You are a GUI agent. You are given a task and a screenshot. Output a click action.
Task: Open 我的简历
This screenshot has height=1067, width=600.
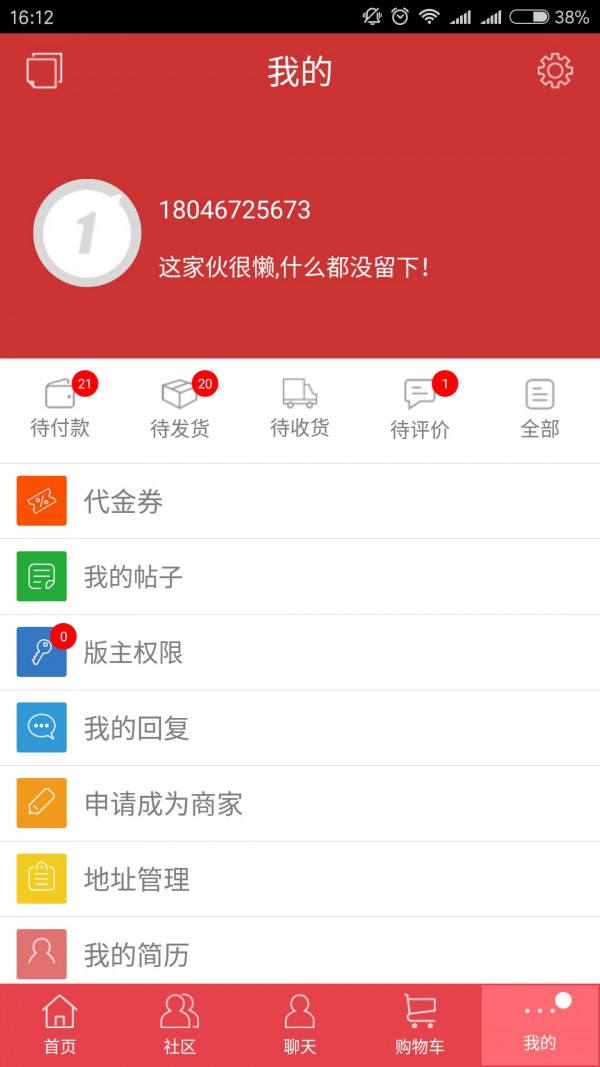coord(300,950)
